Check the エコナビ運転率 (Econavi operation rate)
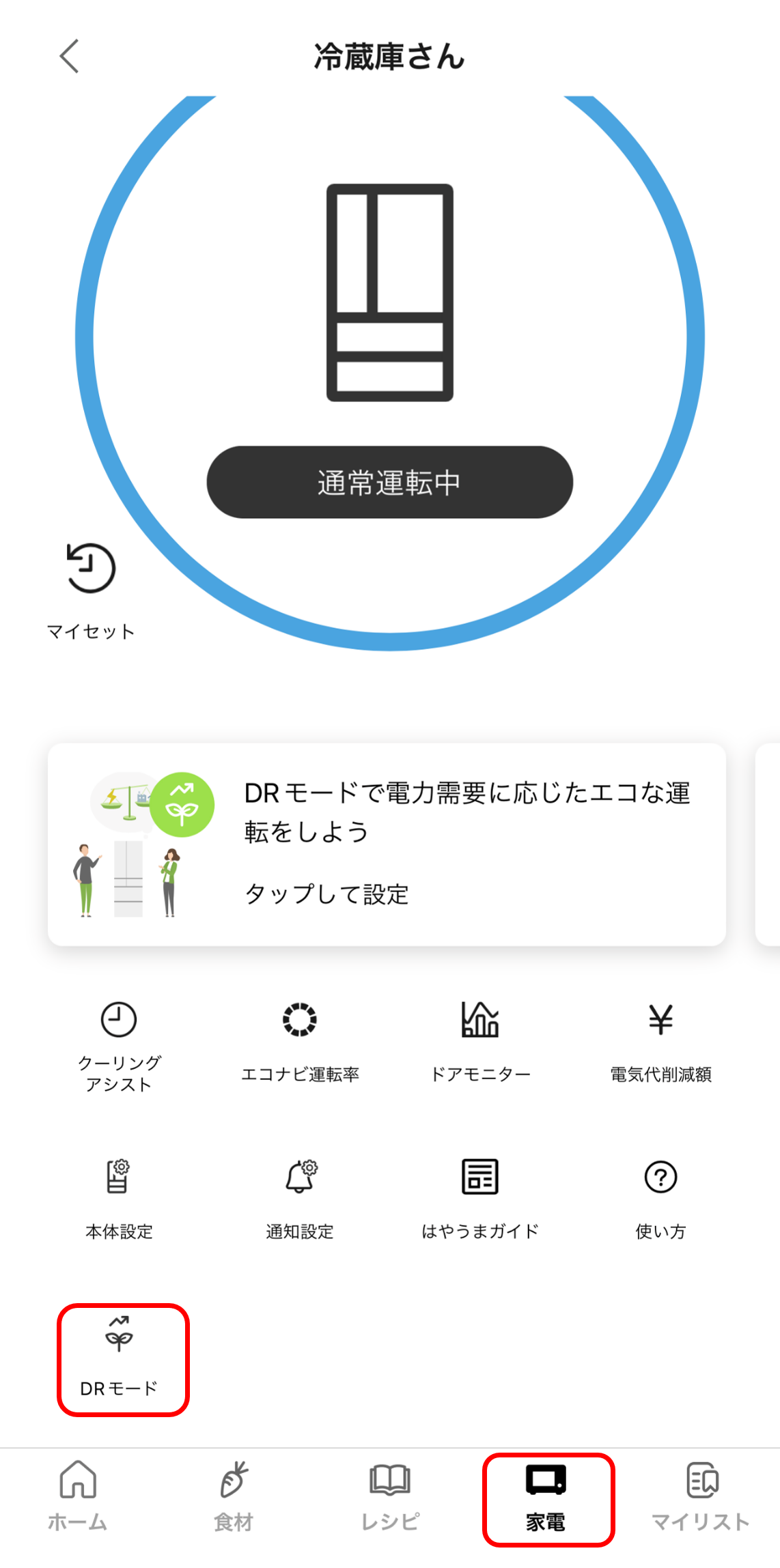The image size is (780, 1568). (301, 1038)
